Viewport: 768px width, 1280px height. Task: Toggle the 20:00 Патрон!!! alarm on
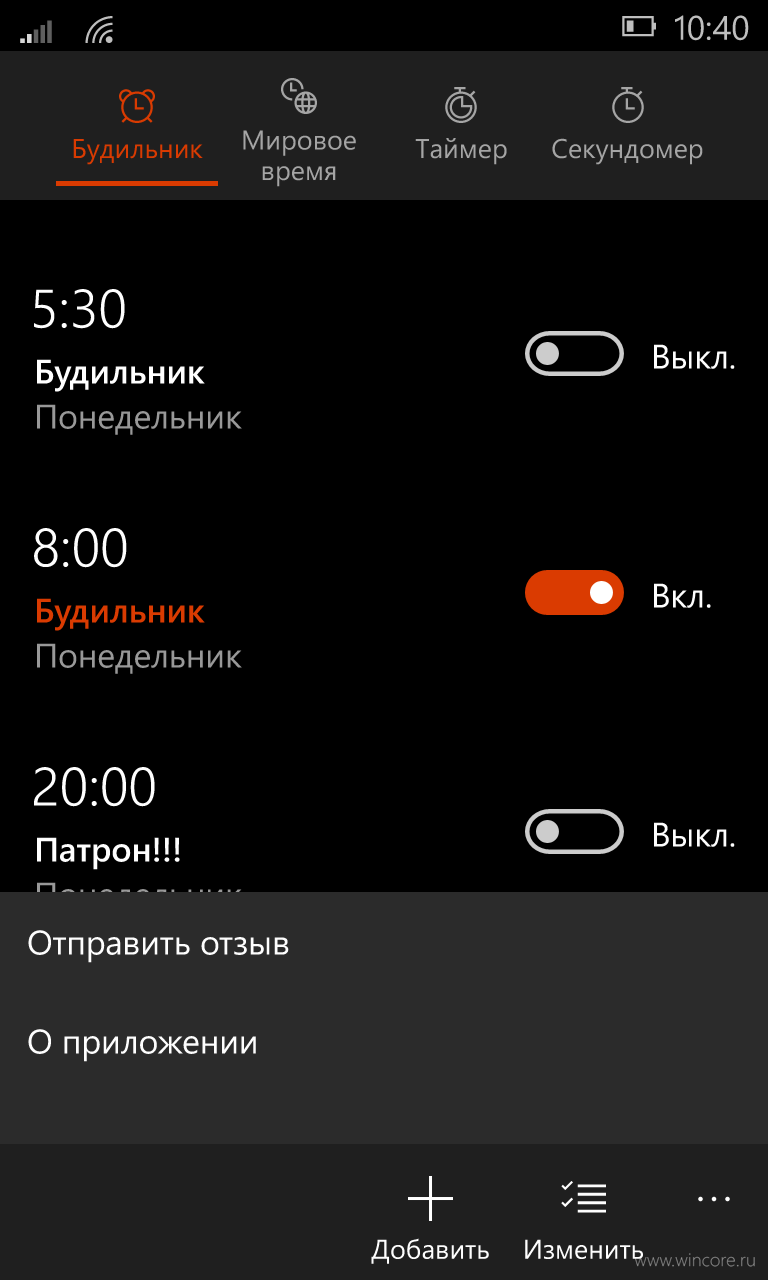pos(574,832)
